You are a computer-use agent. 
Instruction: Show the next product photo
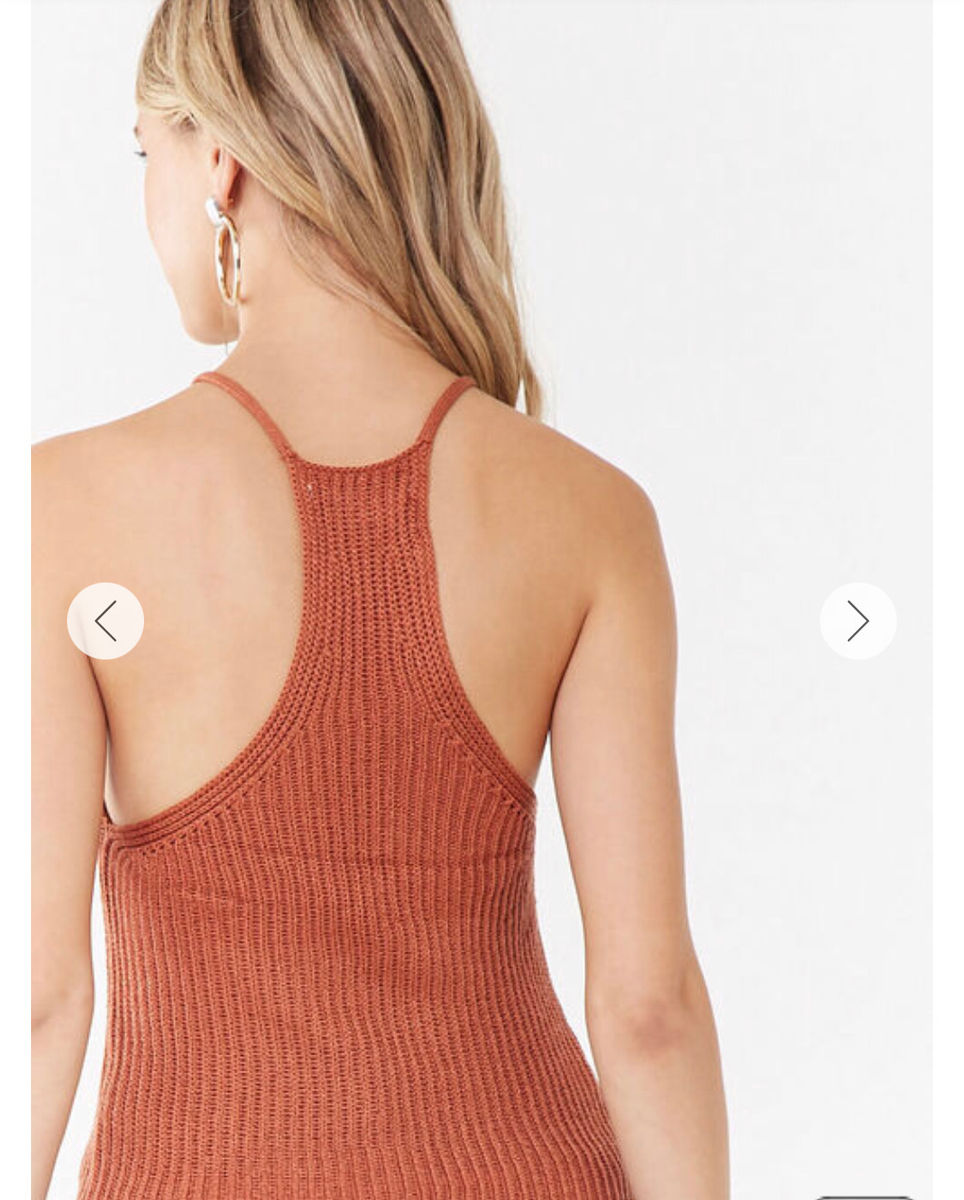pyautogui.click(x=858, y=621)
